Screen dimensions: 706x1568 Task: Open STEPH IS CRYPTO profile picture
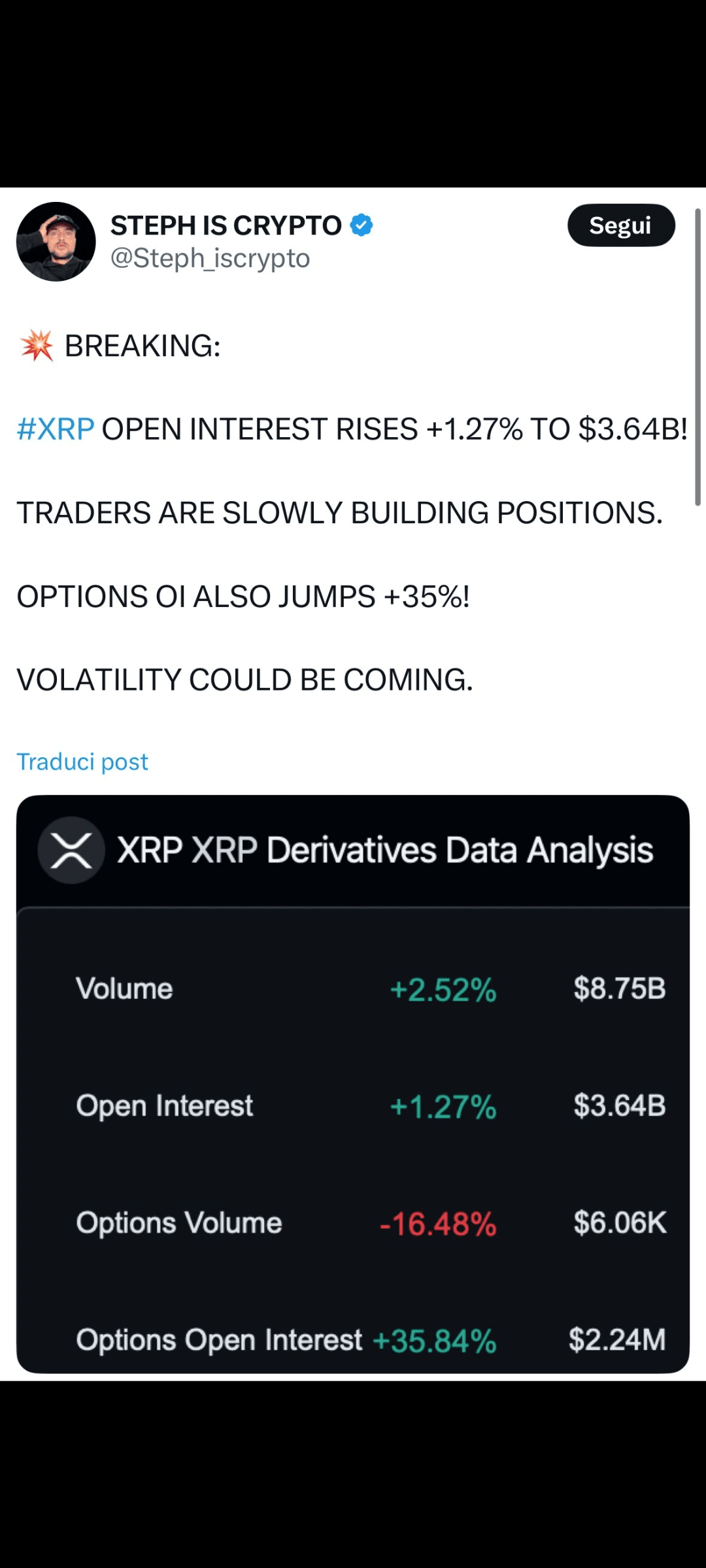pyautogui.click(x=56, y=242)
